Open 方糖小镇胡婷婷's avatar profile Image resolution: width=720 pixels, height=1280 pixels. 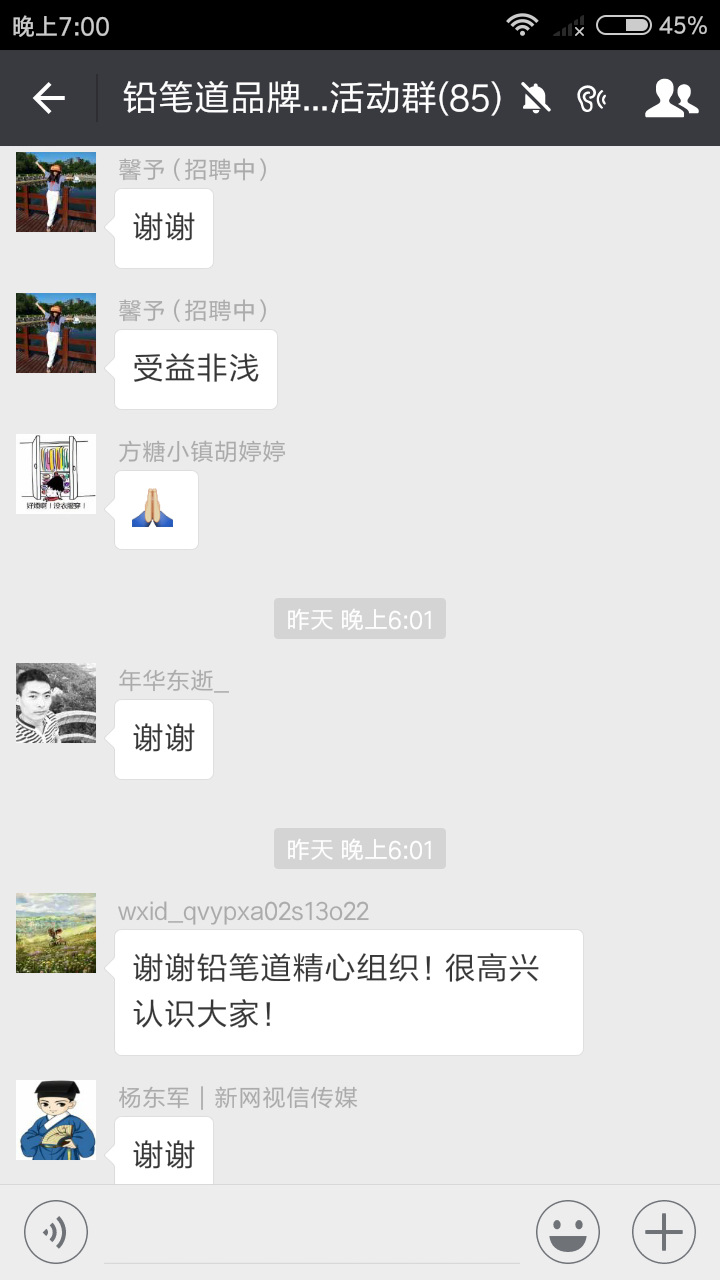(x=56, y=474)
